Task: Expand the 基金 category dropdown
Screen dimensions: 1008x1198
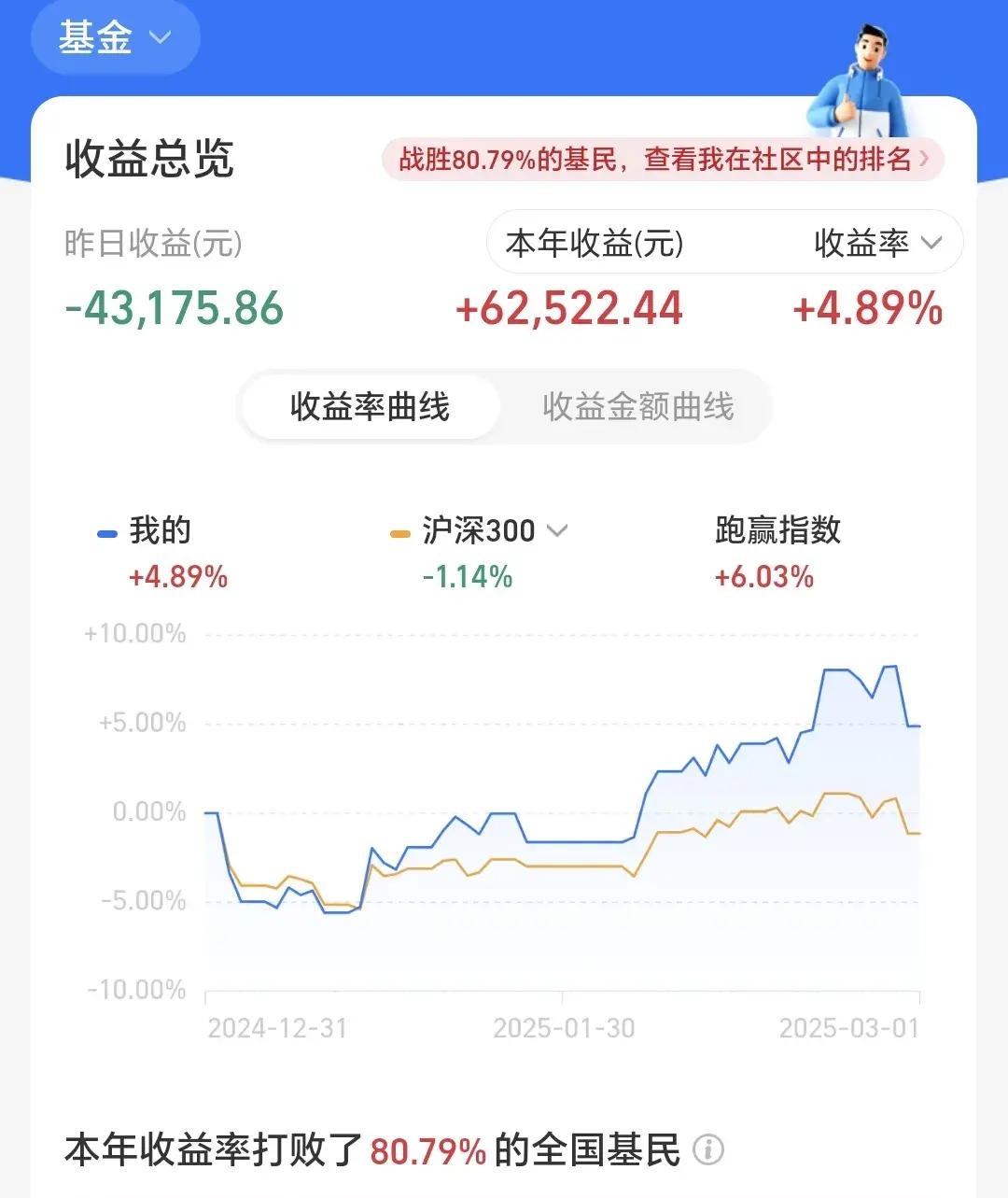Action: tap(161, 39)
